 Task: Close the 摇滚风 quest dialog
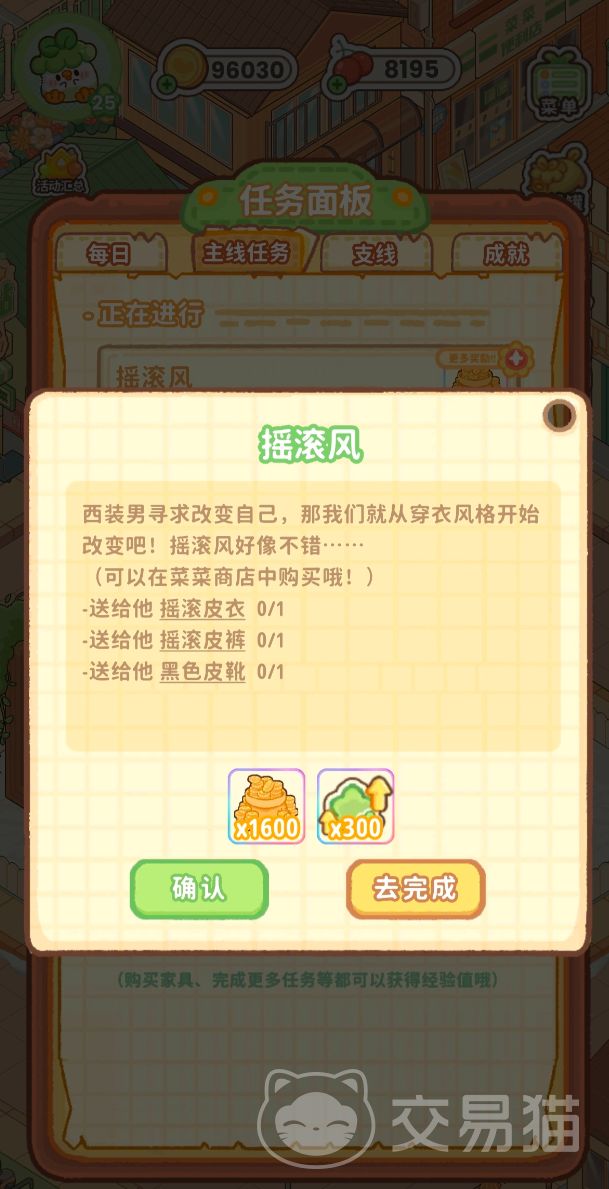[559, 415]
